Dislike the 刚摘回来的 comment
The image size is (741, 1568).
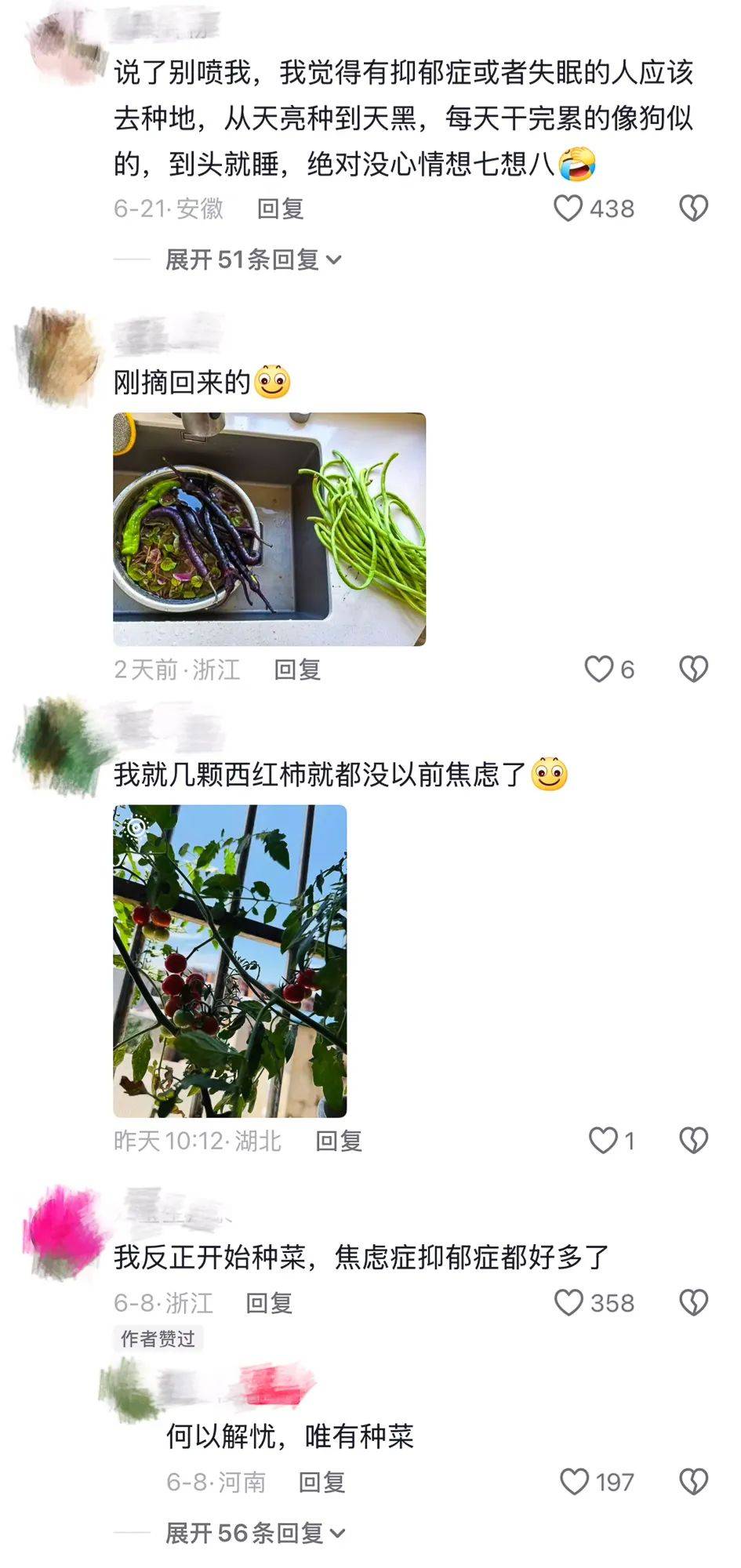[x=693, y=670]
